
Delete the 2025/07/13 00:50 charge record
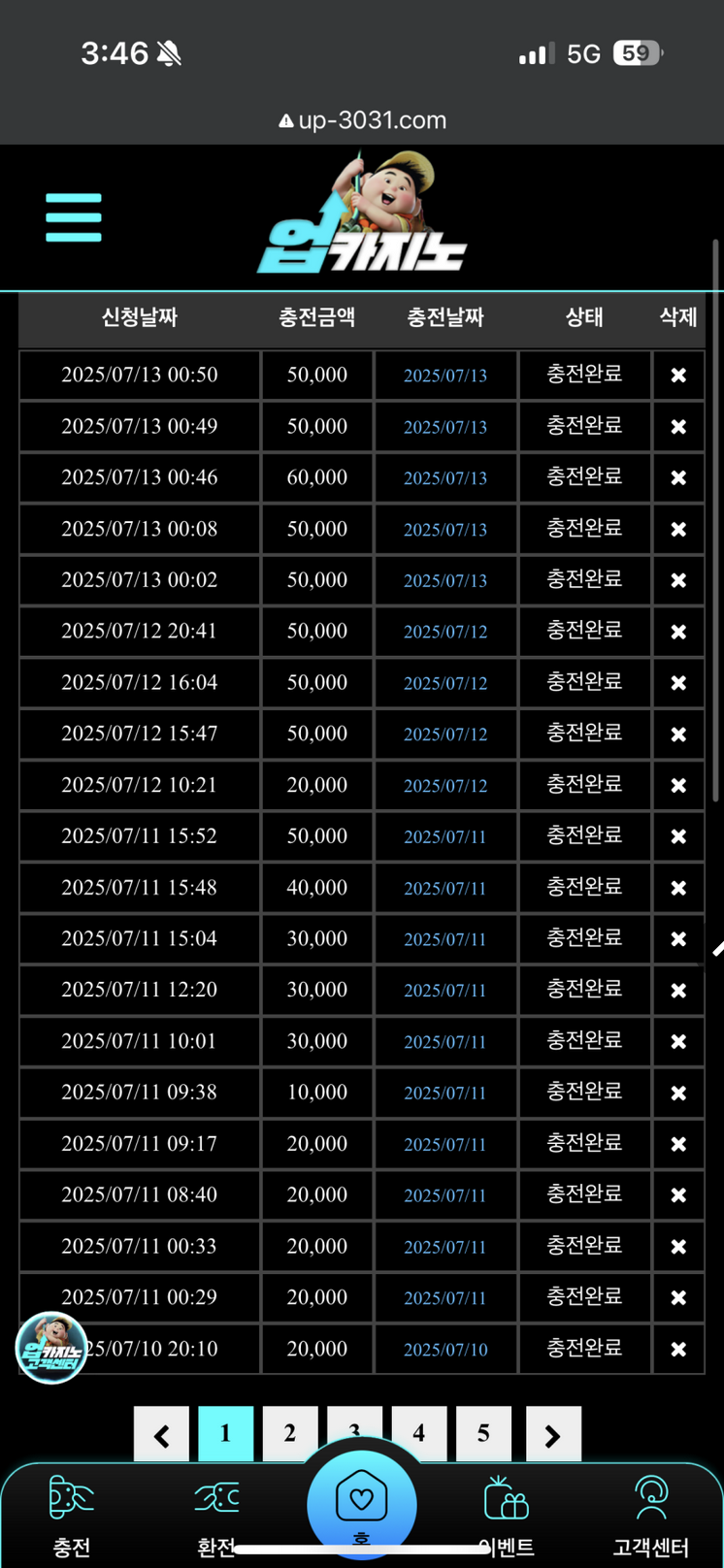(678, 375)
